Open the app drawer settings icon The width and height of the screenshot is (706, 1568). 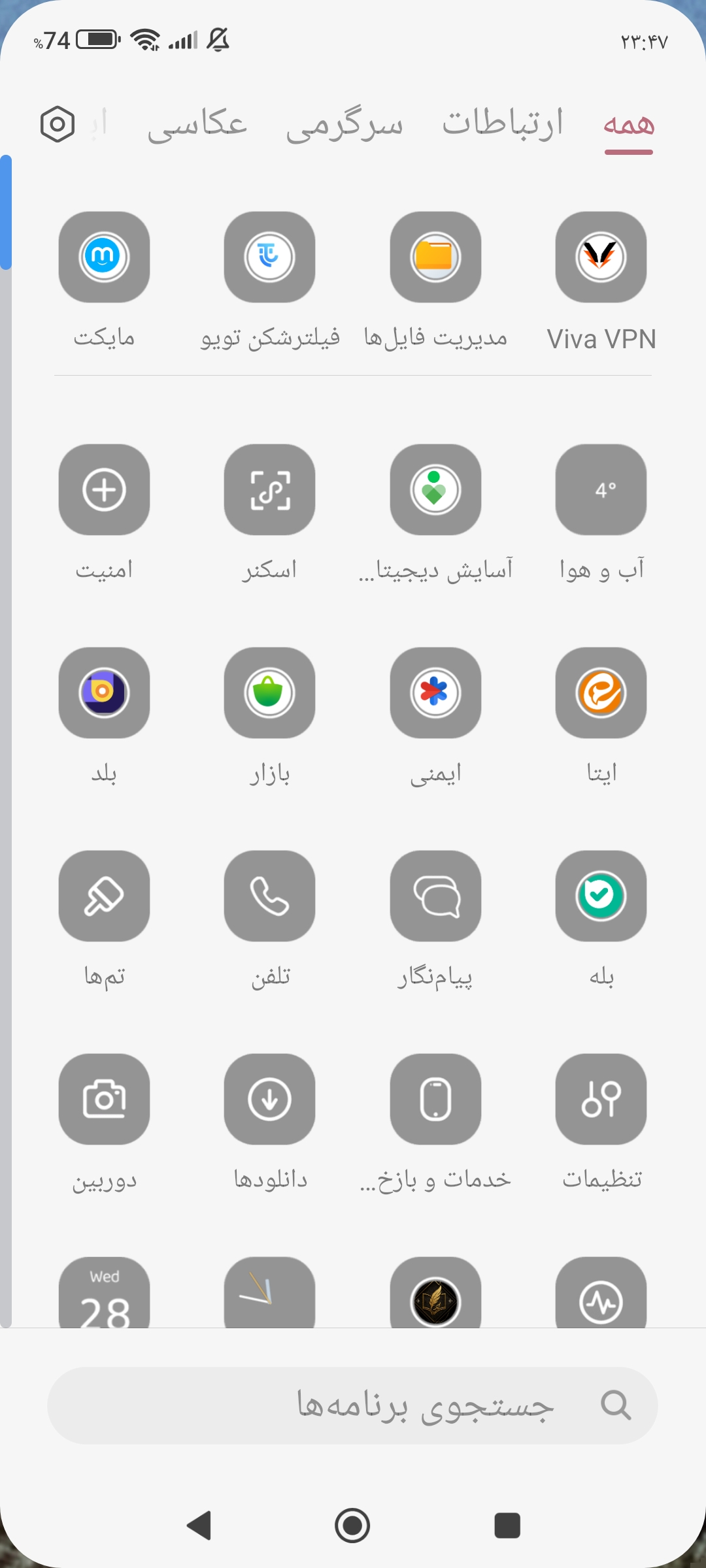point(58,124)
